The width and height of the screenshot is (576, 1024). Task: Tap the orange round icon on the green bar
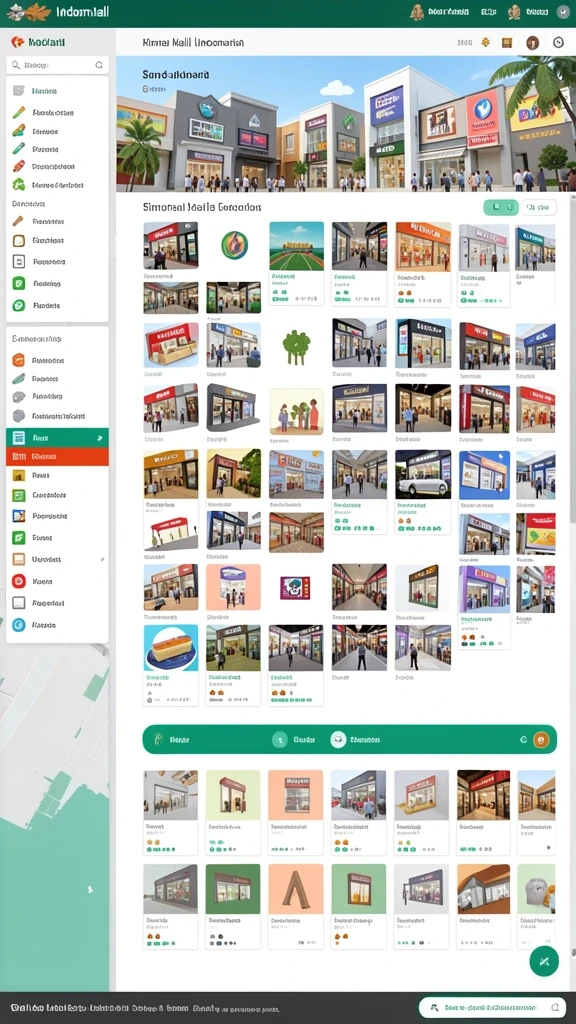tap(541, 740)
